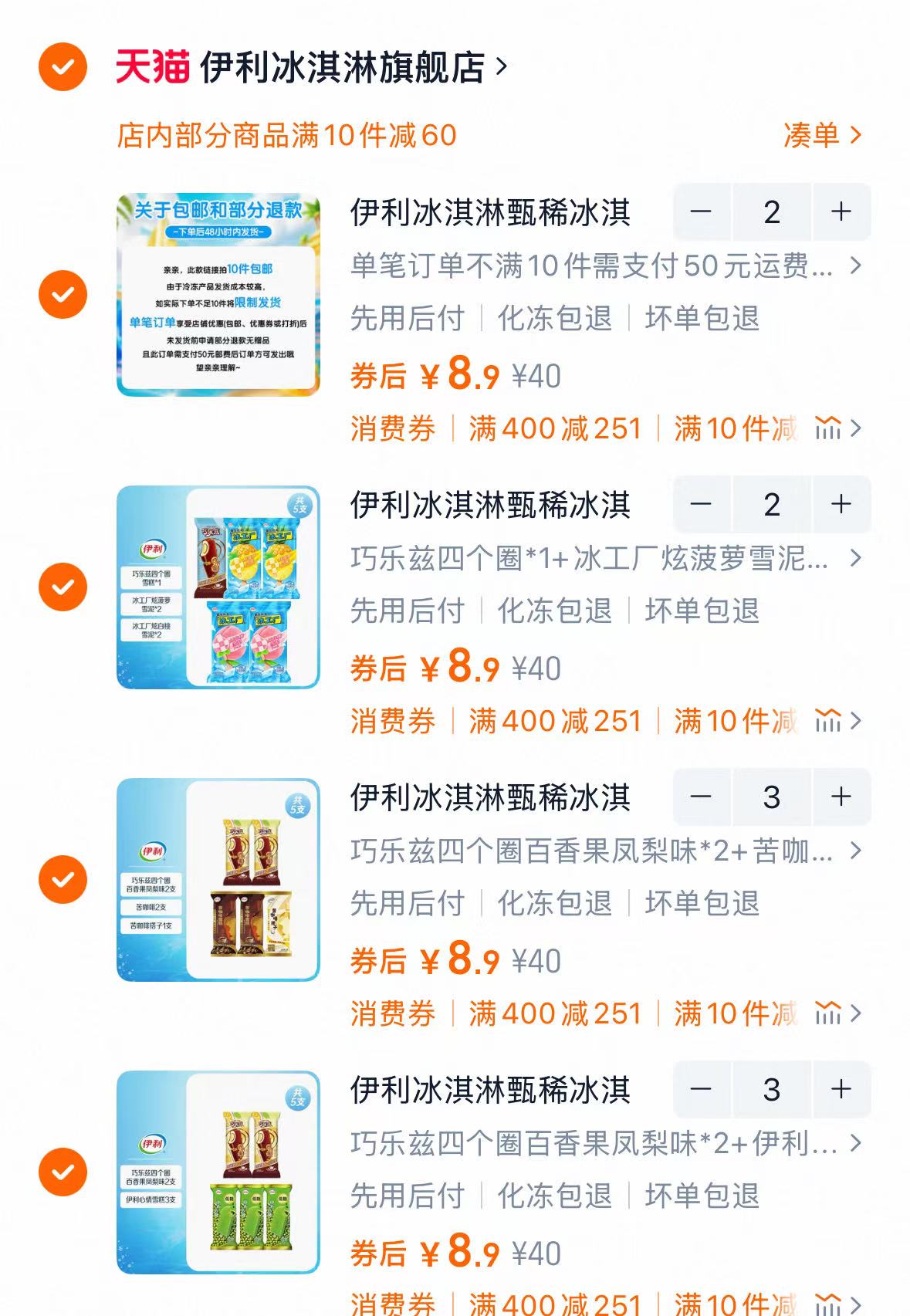Deselect the 百香果凤梨味*2+苦咖 combo item
Screen dimensions: 910x1316
pos(63,879)
